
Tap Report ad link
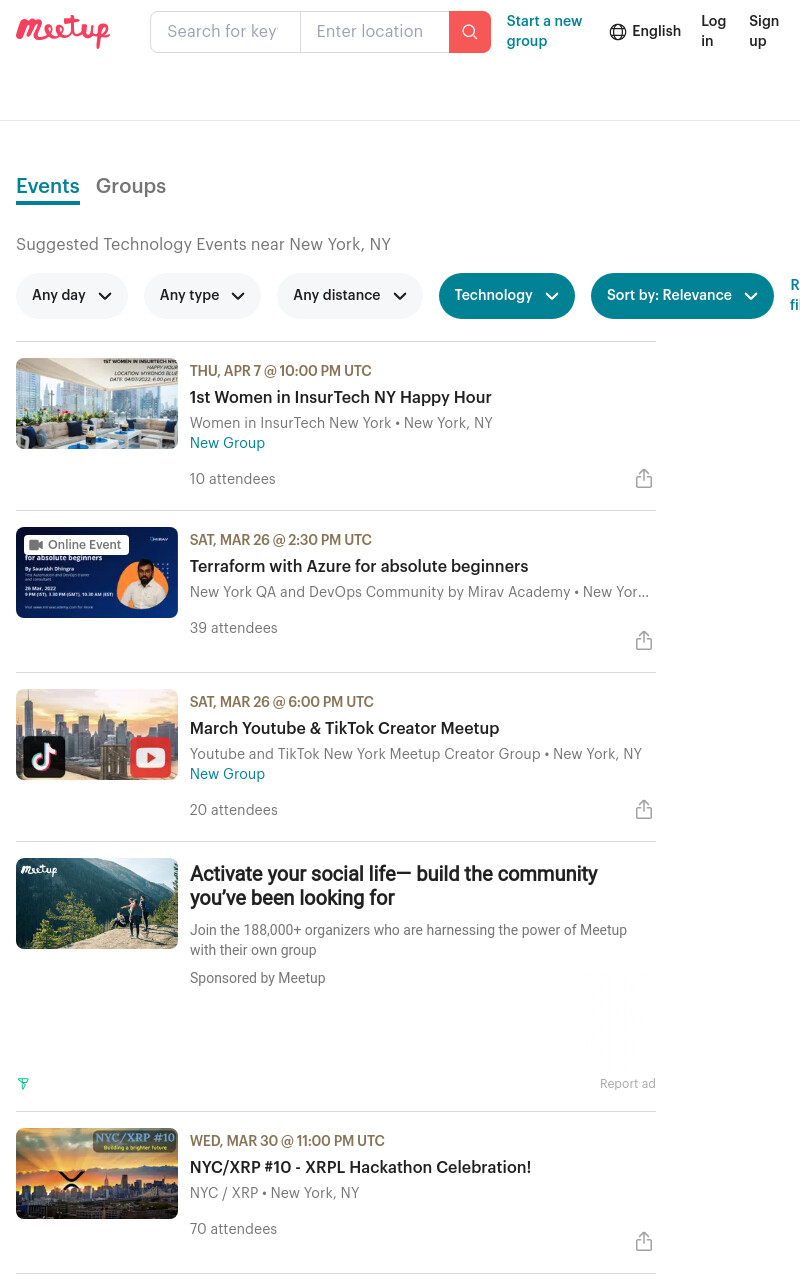pyautogui.click(x=628, y=1084)
